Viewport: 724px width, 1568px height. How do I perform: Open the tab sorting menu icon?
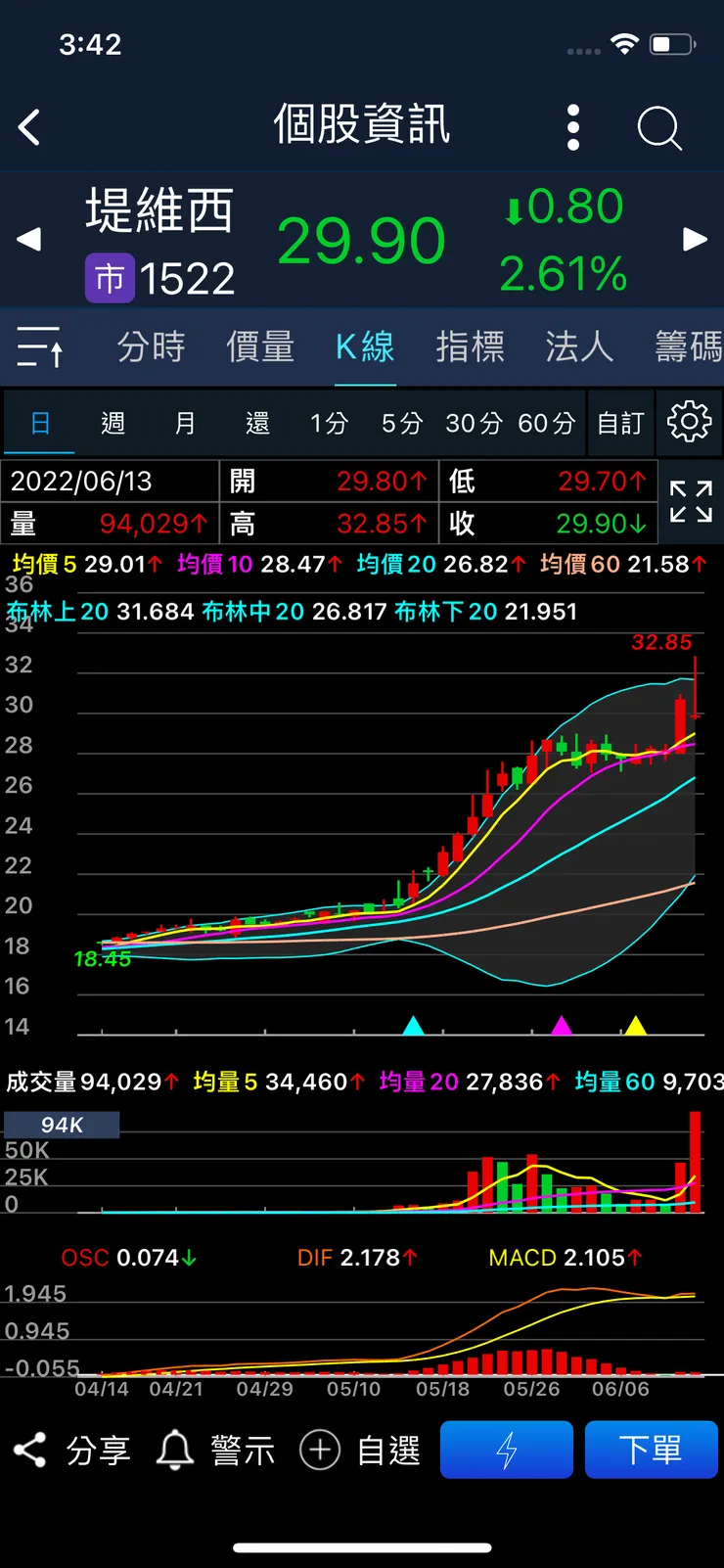click(x=40, y=346)
